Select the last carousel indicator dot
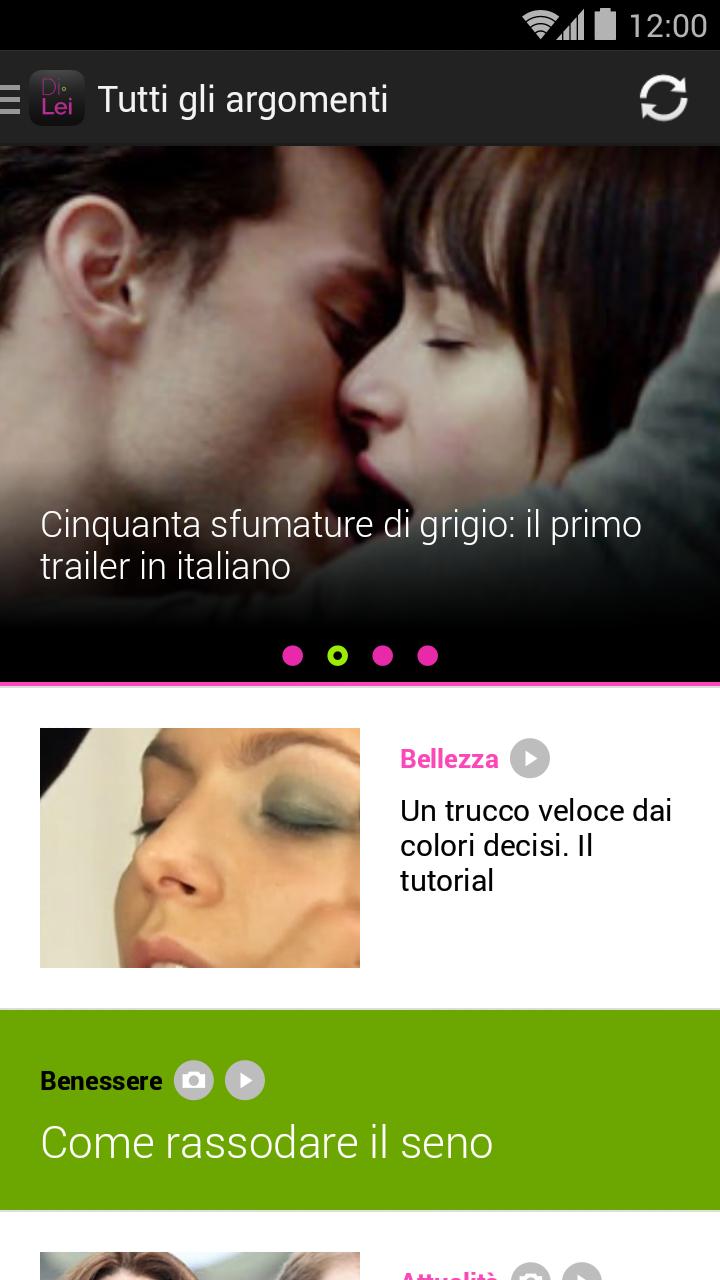Image resolution: width=720 pixels, height=1280 pixels. coord(429,656)
